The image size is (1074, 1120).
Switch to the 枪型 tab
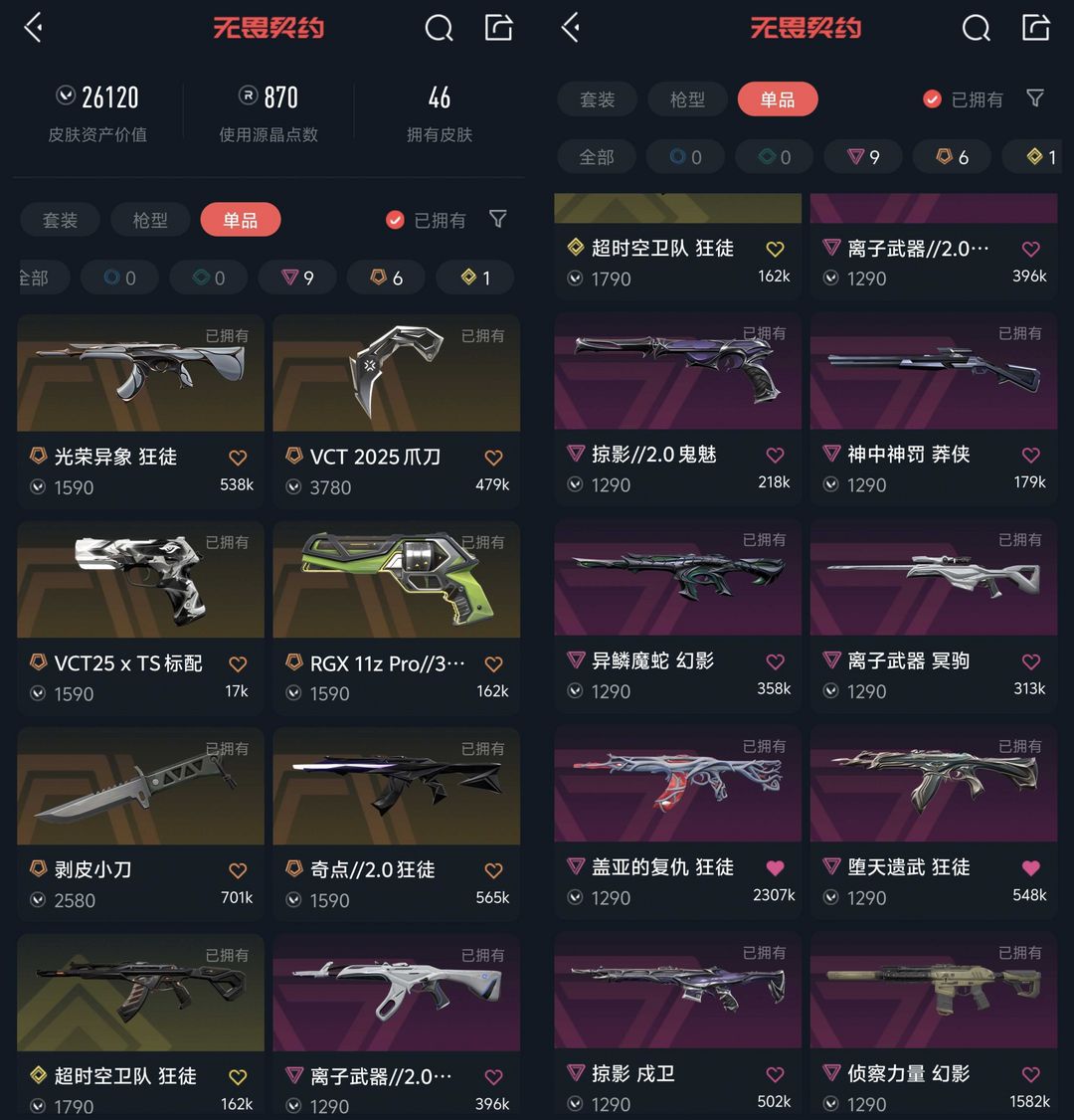coord(150,220)
